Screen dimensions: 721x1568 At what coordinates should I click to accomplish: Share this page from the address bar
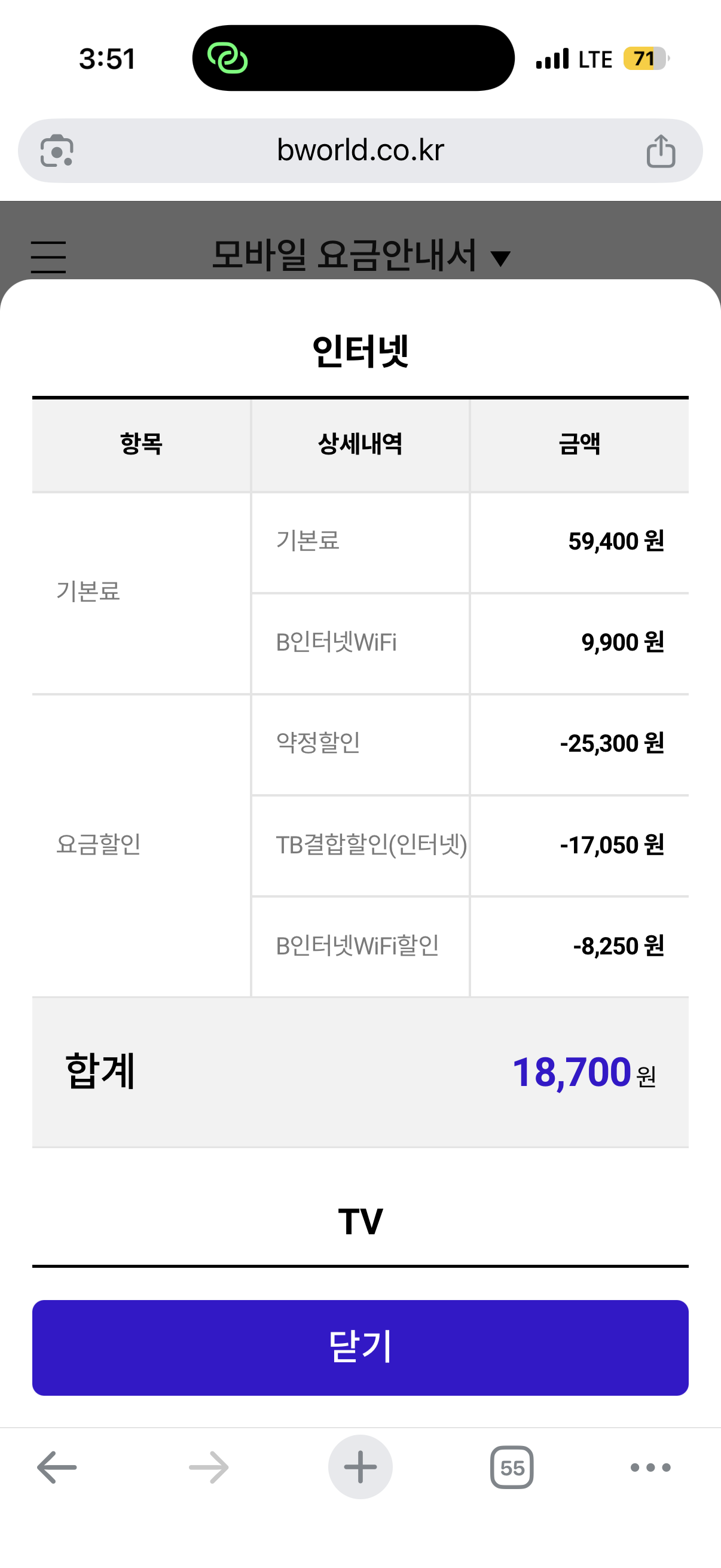pyautogui.click(x=660, y=150)
